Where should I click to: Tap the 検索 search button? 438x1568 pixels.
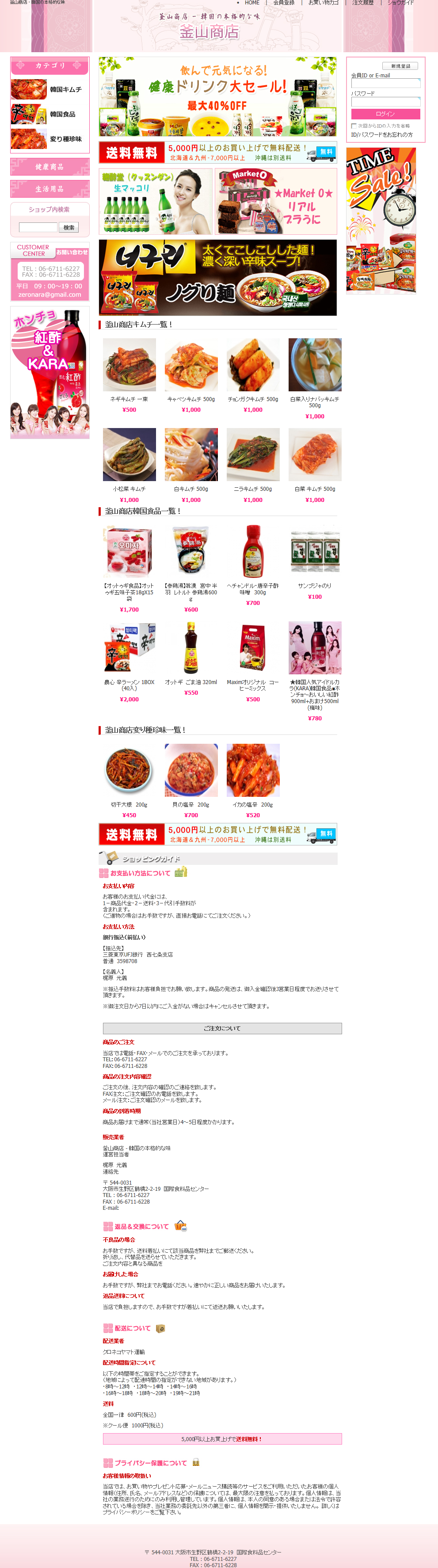tap(69, 227)
